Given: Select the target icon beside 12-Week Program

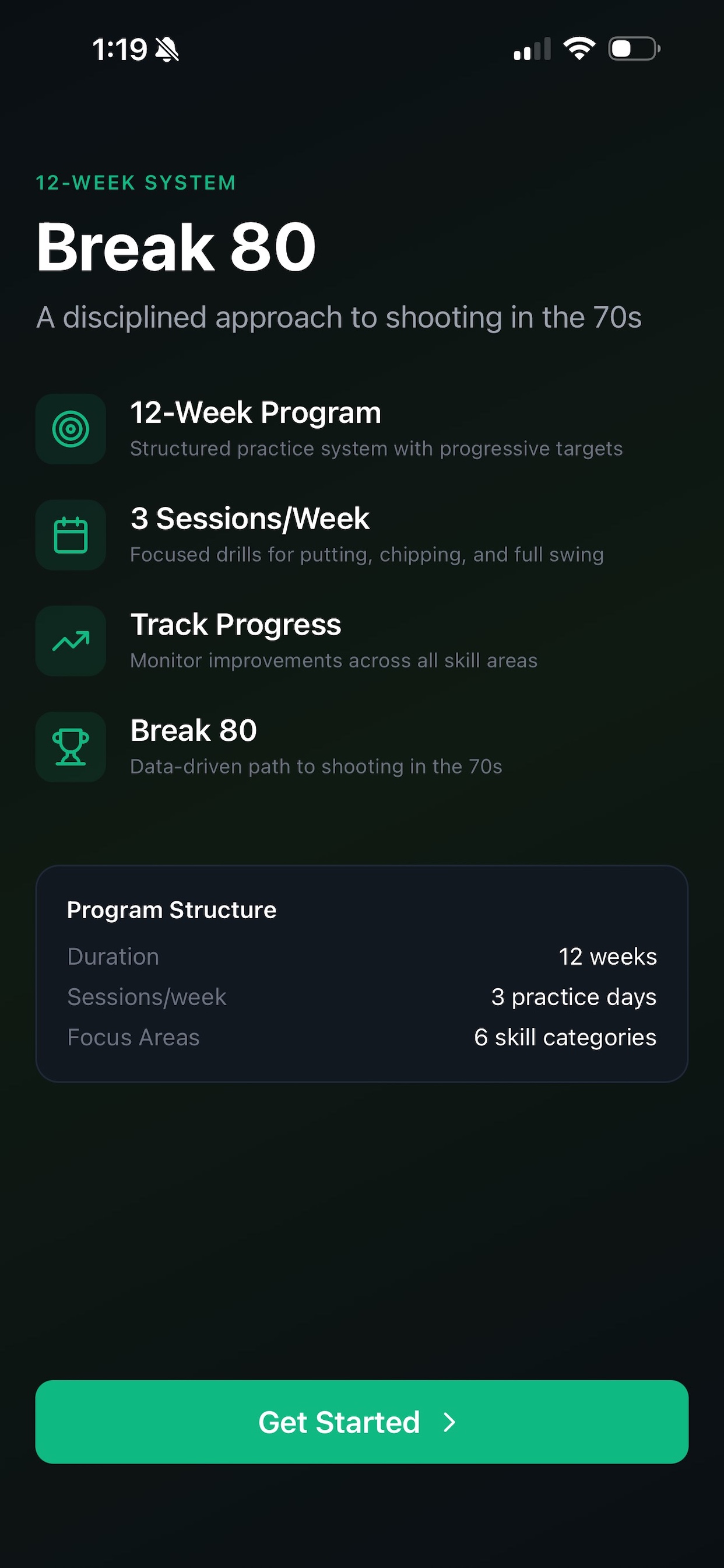Looking at the screenshot, I should tap(70, 429).
